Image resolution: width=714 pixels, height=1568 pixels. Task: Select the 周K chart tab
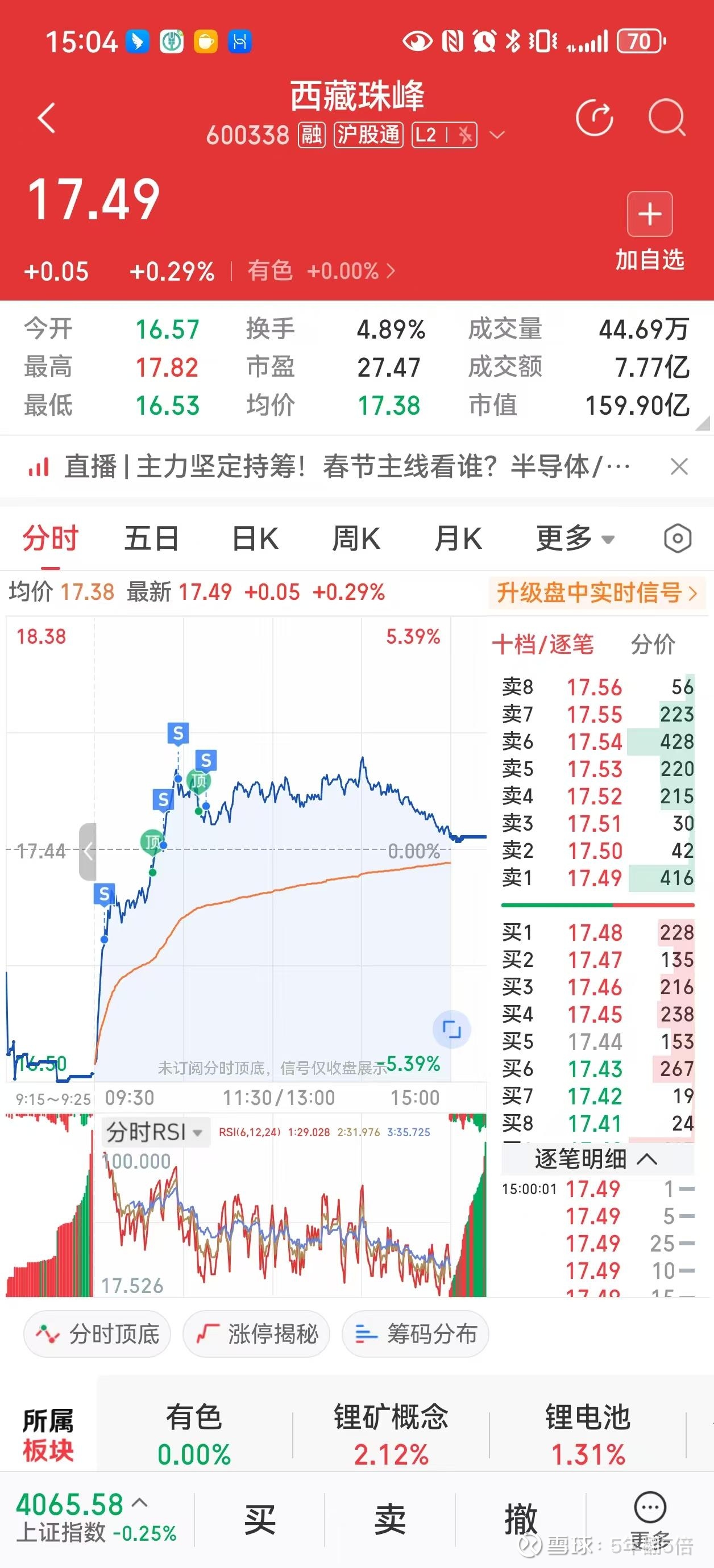356,539
